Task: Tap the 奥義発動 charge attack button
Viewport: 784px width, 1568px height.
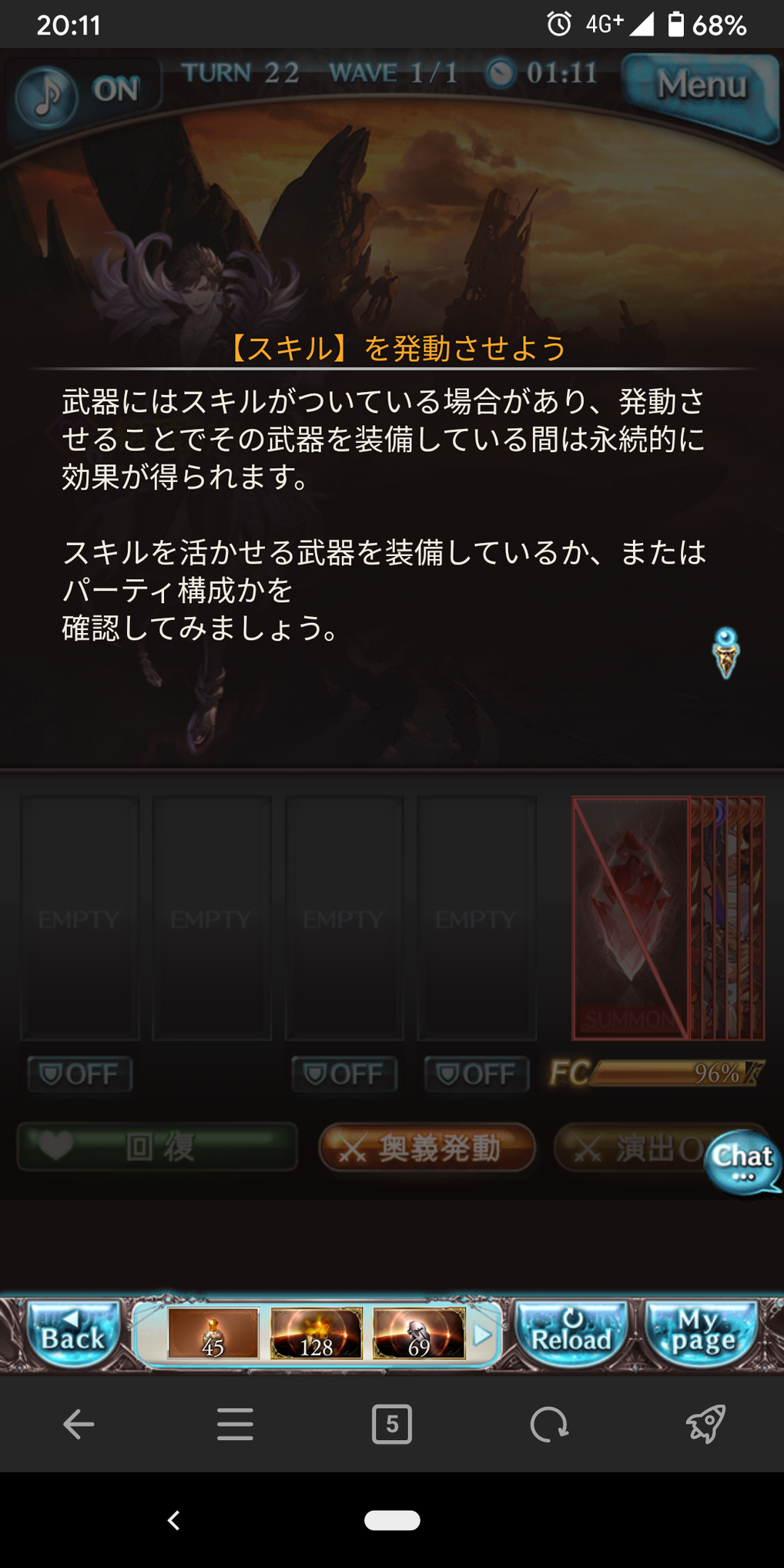Action: pyautogui.click(x=427, y=1148)
